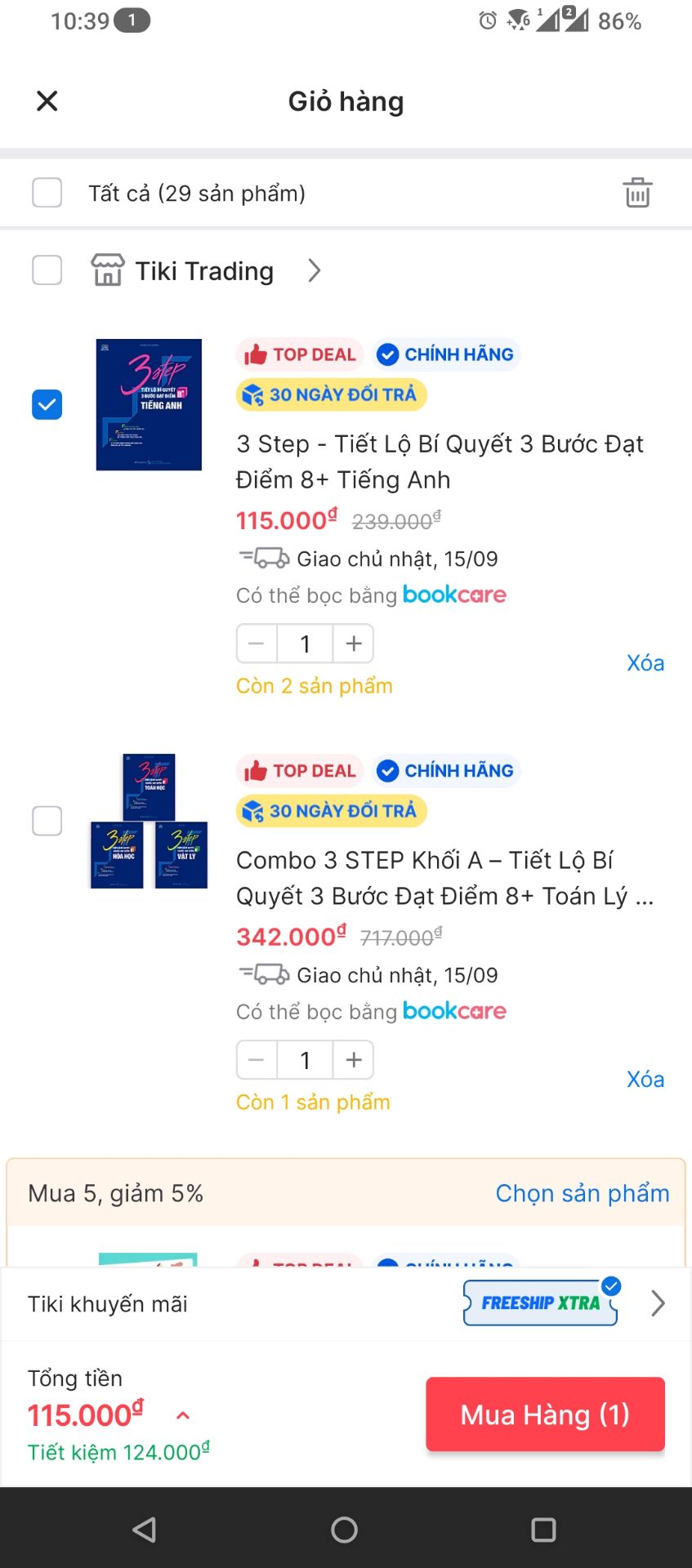692x1568 pixels.
Task: Open FREESHIP XTRA promotion badge
Action: pyautogui.click(x=539, y=1302)
